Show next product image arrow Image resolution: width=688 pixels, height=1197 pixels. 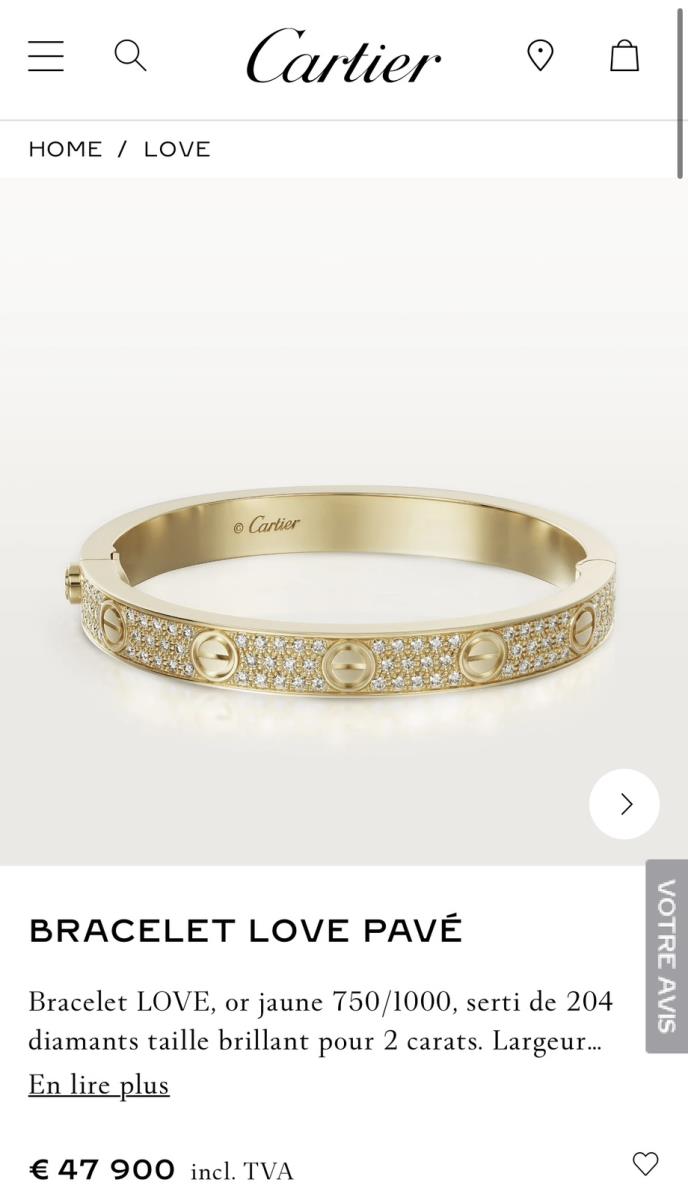point(625,803)
